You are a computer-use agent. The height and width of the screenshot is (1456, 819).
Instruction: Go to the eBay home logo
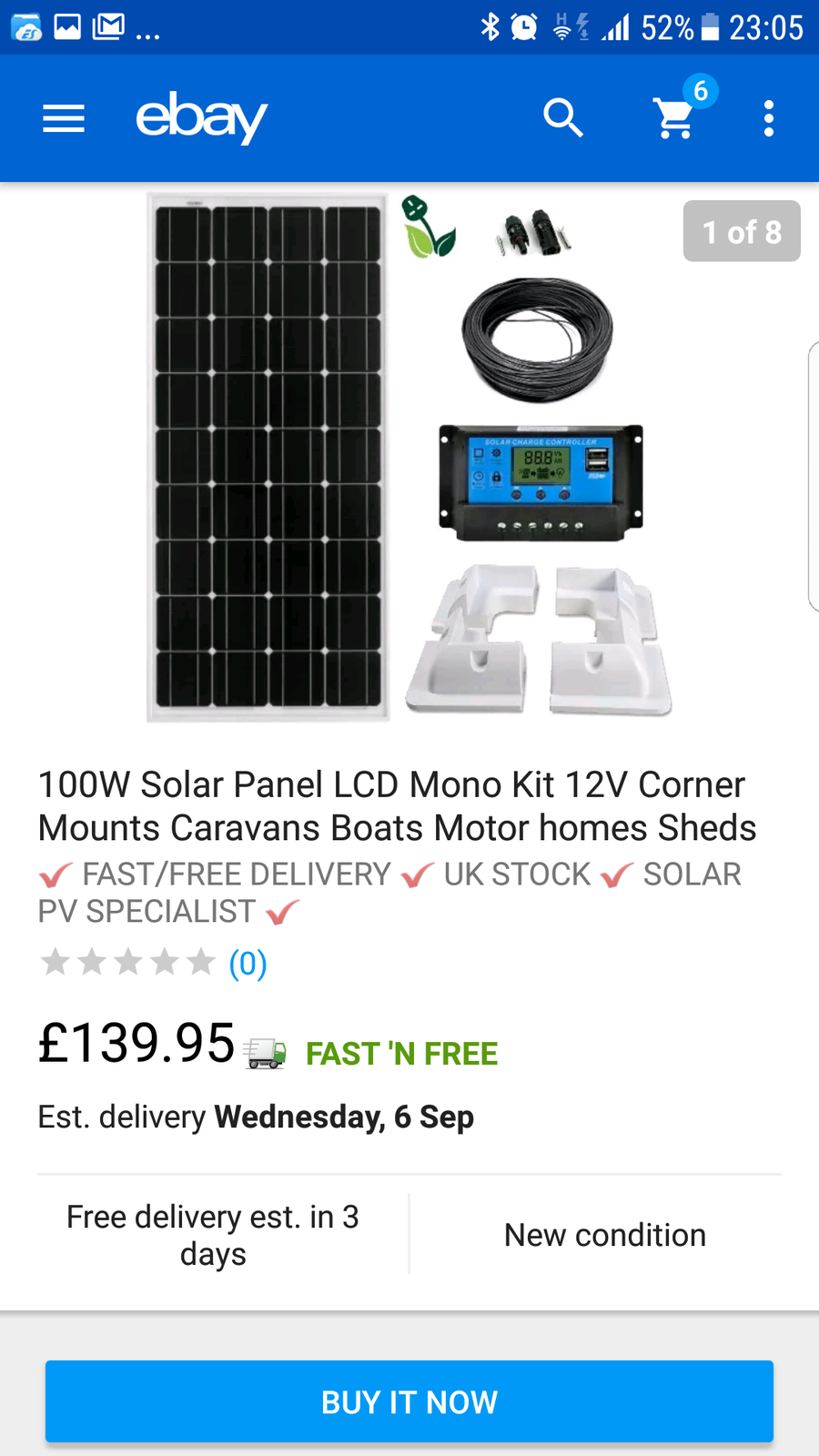(x=201, y=116)
